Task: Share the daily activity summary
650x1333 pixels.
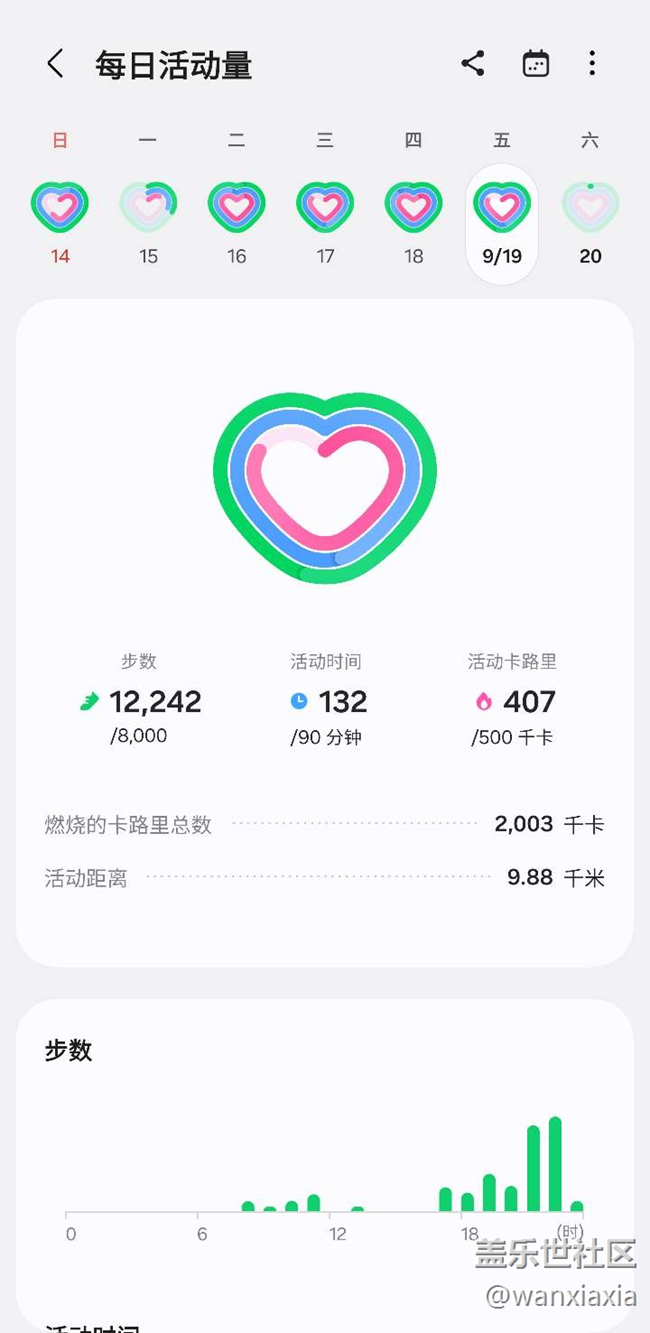Action: pos(473,64)
